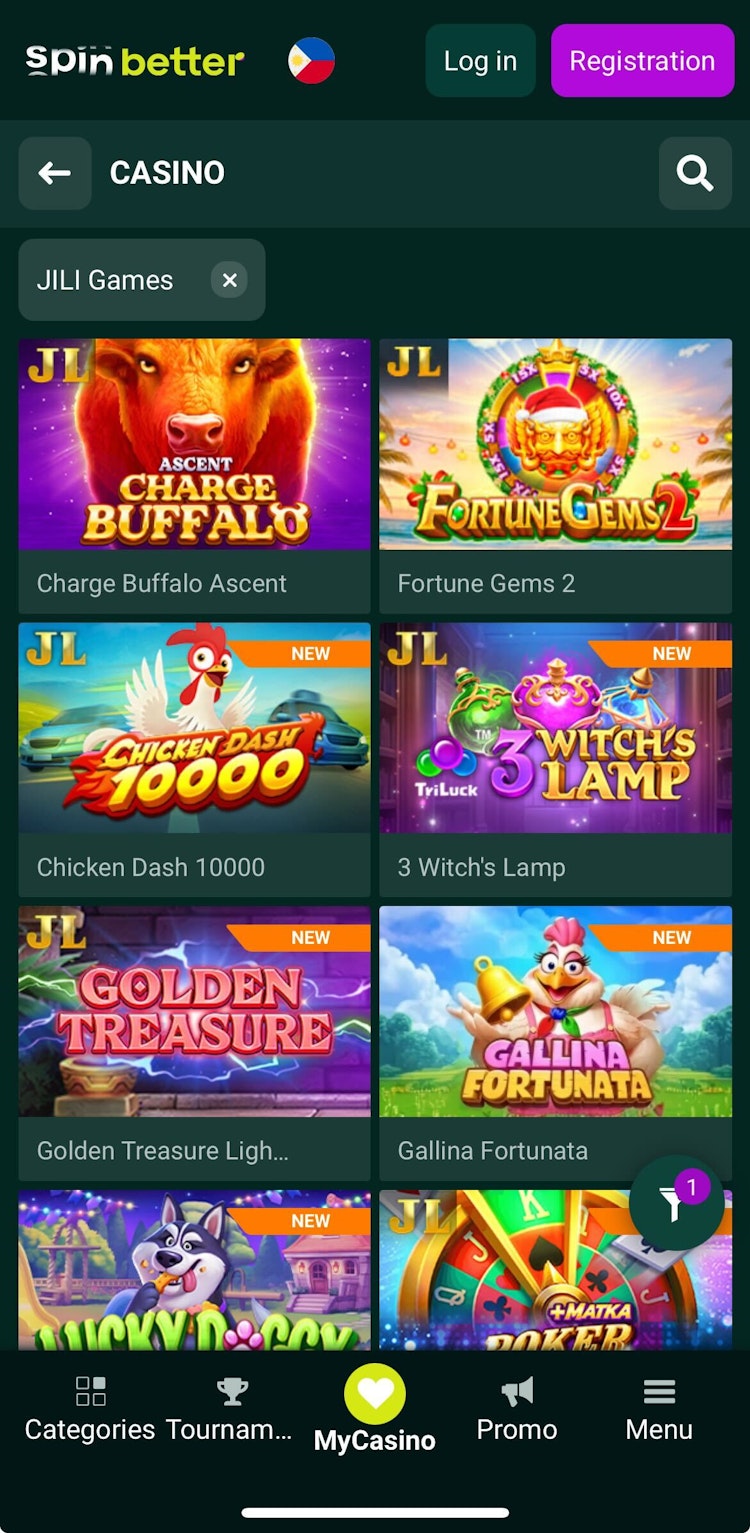Change country via the Philippines flag
Viewport: 750px width, 1533px height.
tap(311, 61)
